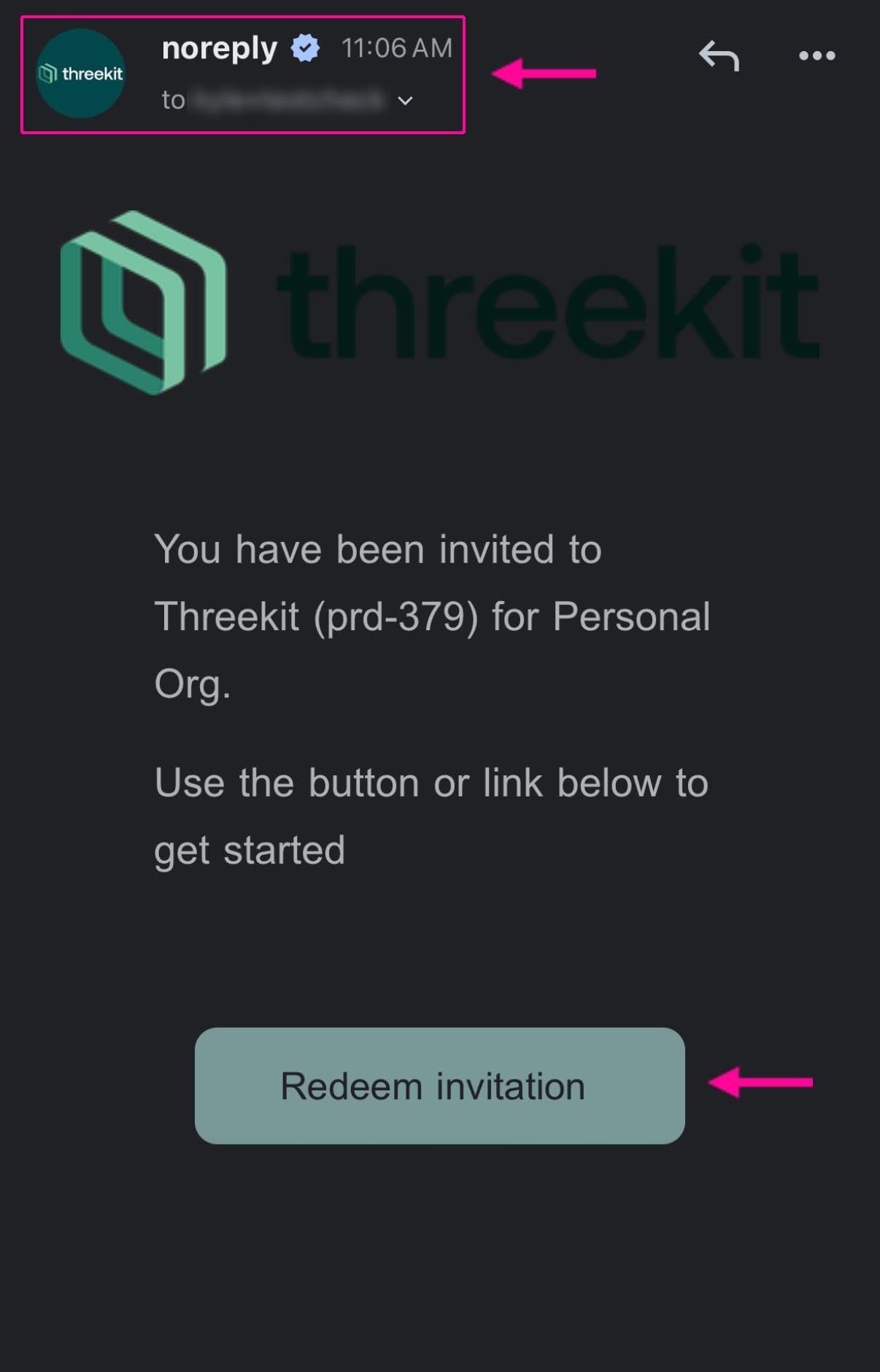Screen dimensions: 880x1372
Task: Open the email's three-dot overflow menu
Action: click(x=817, y=56)
